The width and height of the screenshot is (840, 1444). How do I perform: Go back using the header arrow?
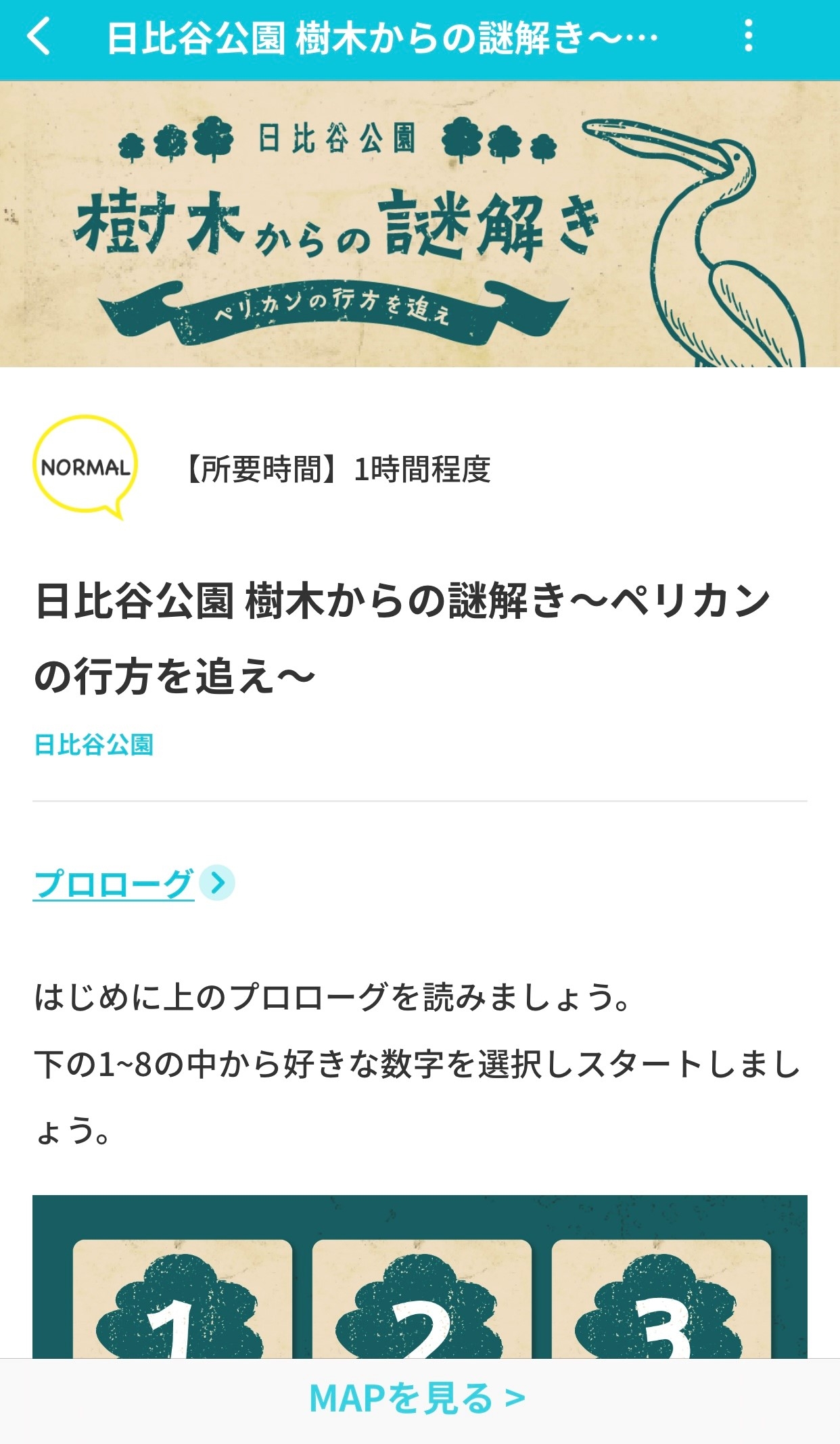(x=39, y=37)
